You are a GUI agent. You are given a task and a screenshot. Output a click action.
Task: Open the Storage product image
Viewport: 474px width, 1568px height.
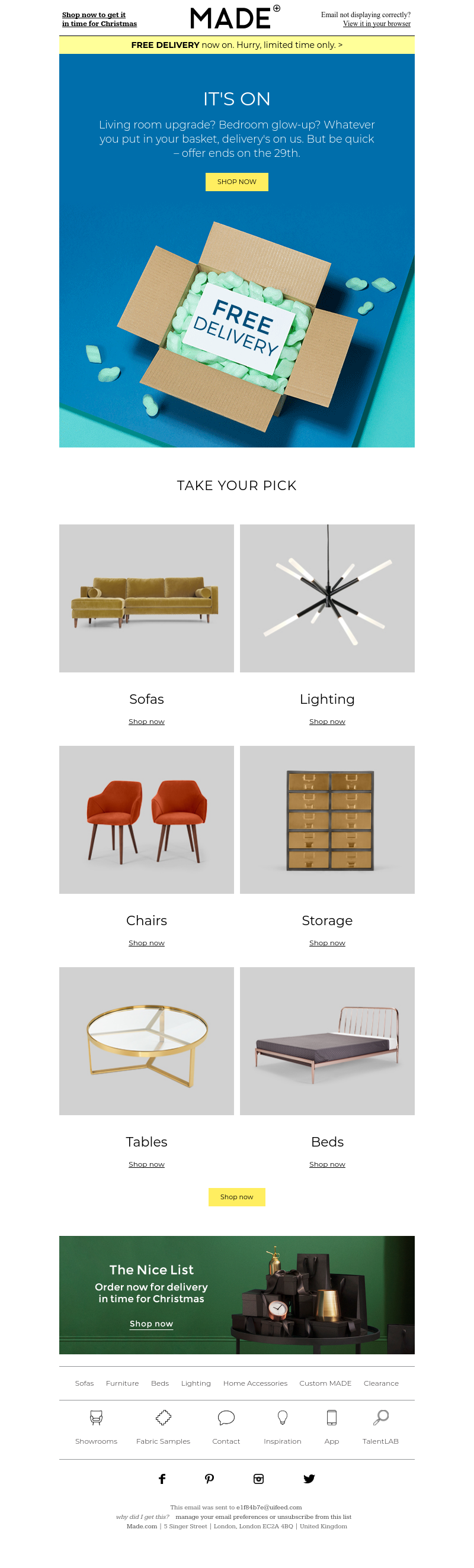pos(326,819)
